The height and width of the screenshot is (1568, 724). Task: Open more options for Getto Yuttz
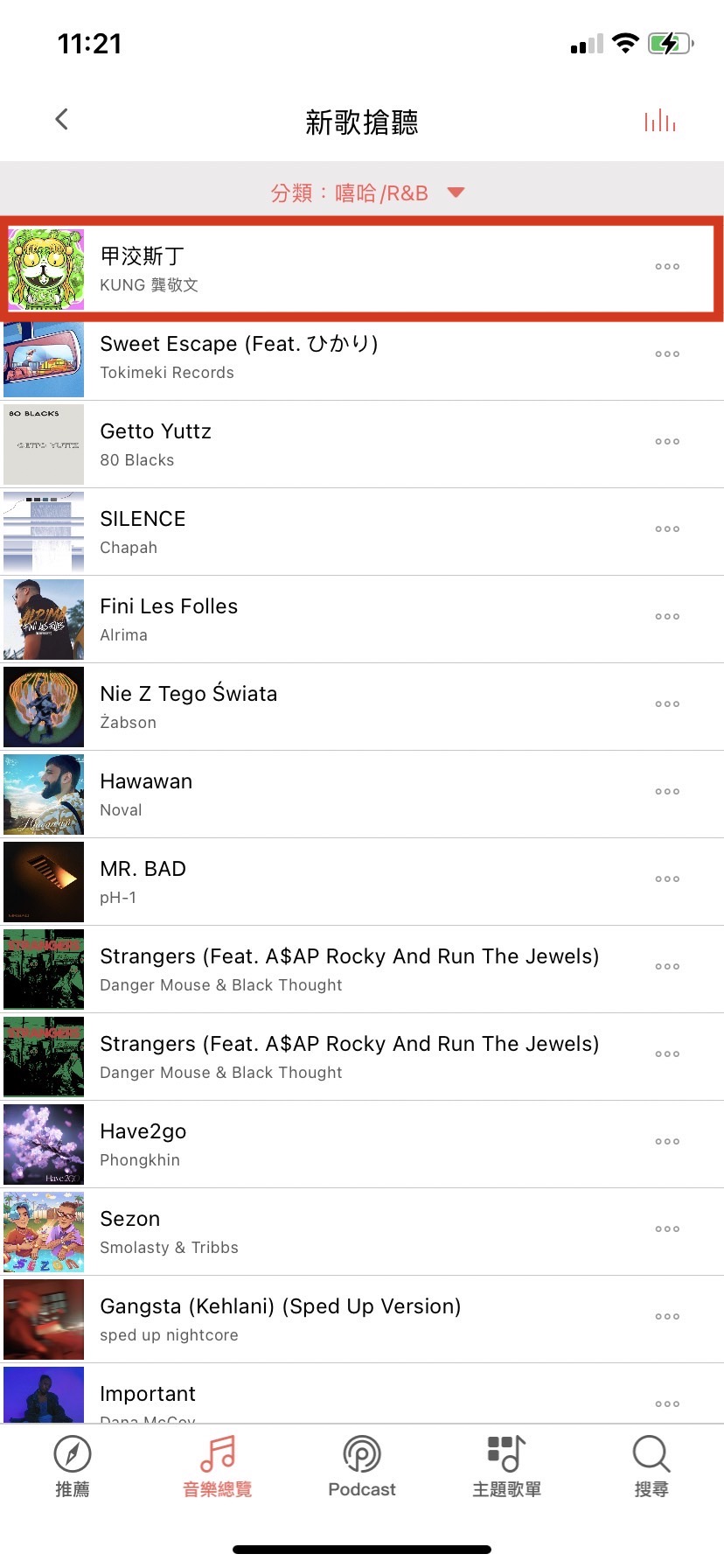click(x=667, y=442)
